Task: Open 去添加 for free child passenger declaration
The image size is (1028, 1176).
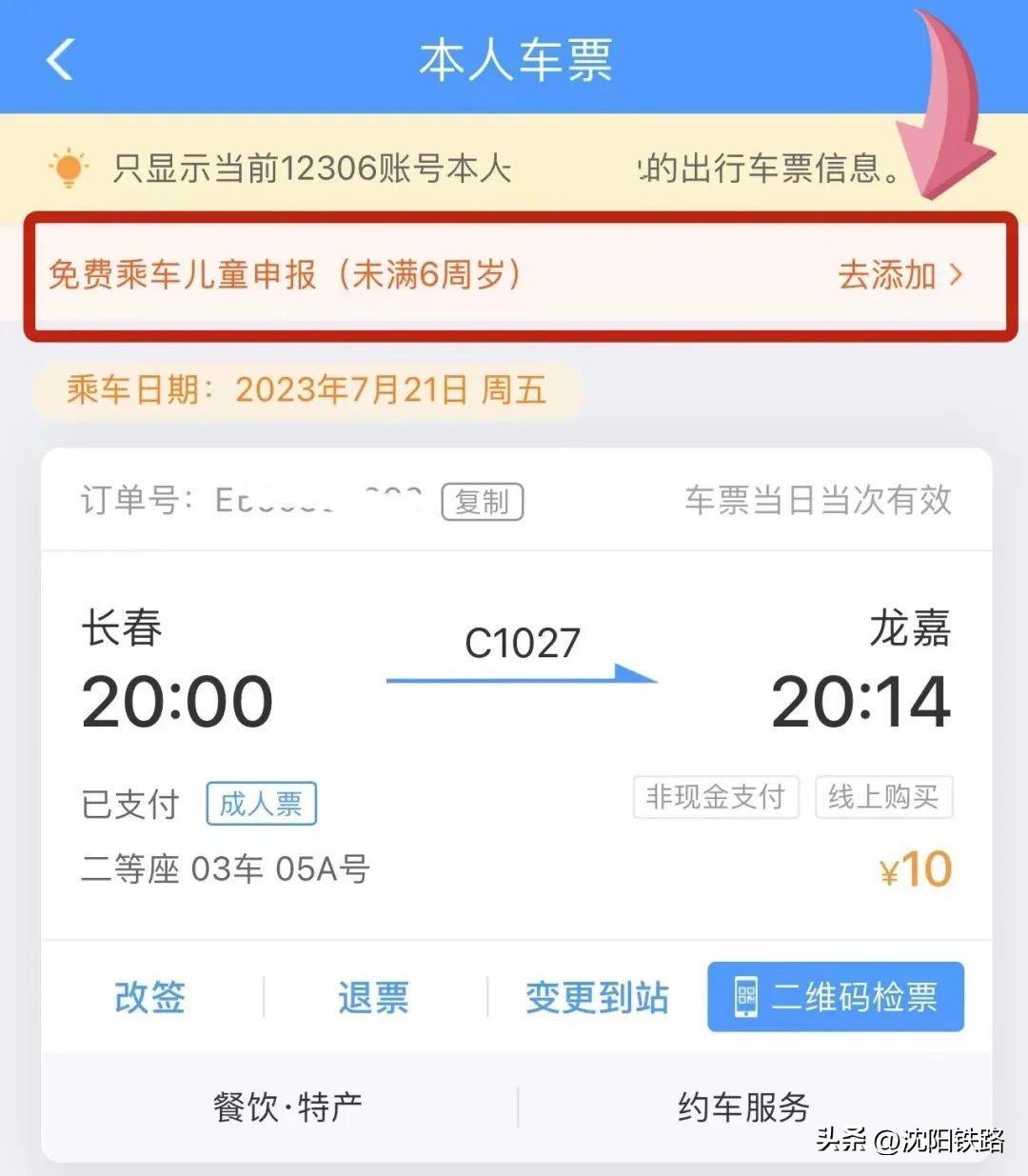Action: click(x=899, y=275)
